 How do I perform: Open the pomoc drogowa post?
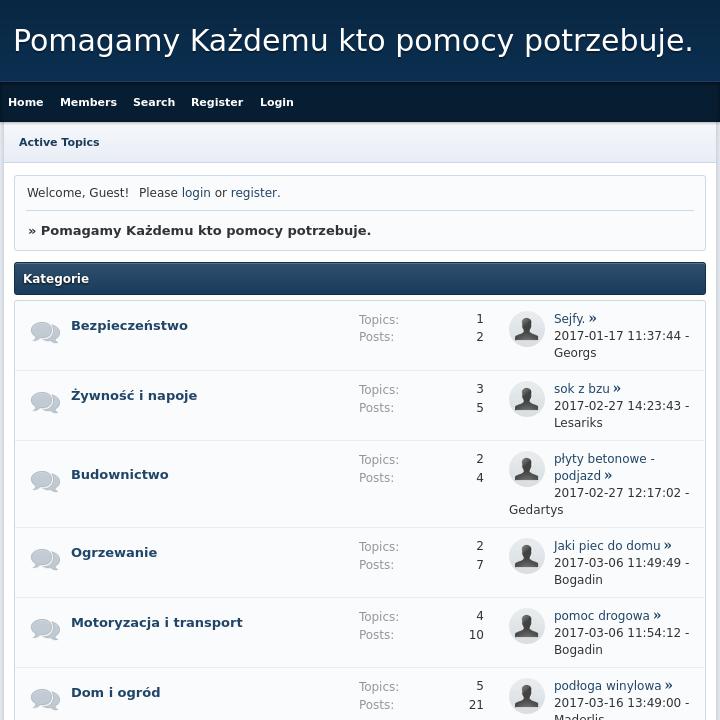(x=601, y=616)
